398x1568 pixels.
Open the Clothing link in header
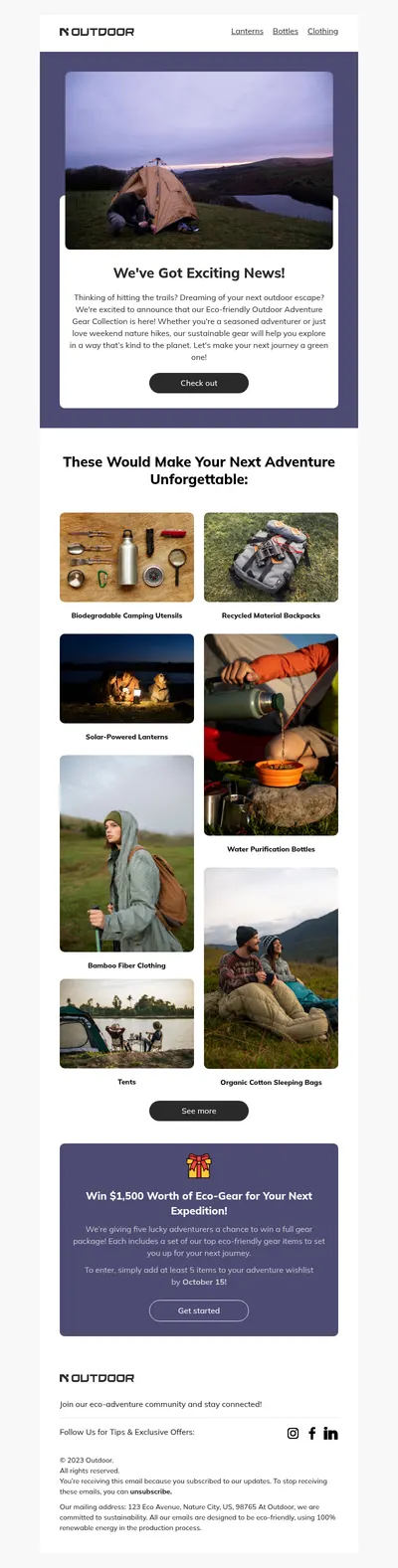(322, 31)
